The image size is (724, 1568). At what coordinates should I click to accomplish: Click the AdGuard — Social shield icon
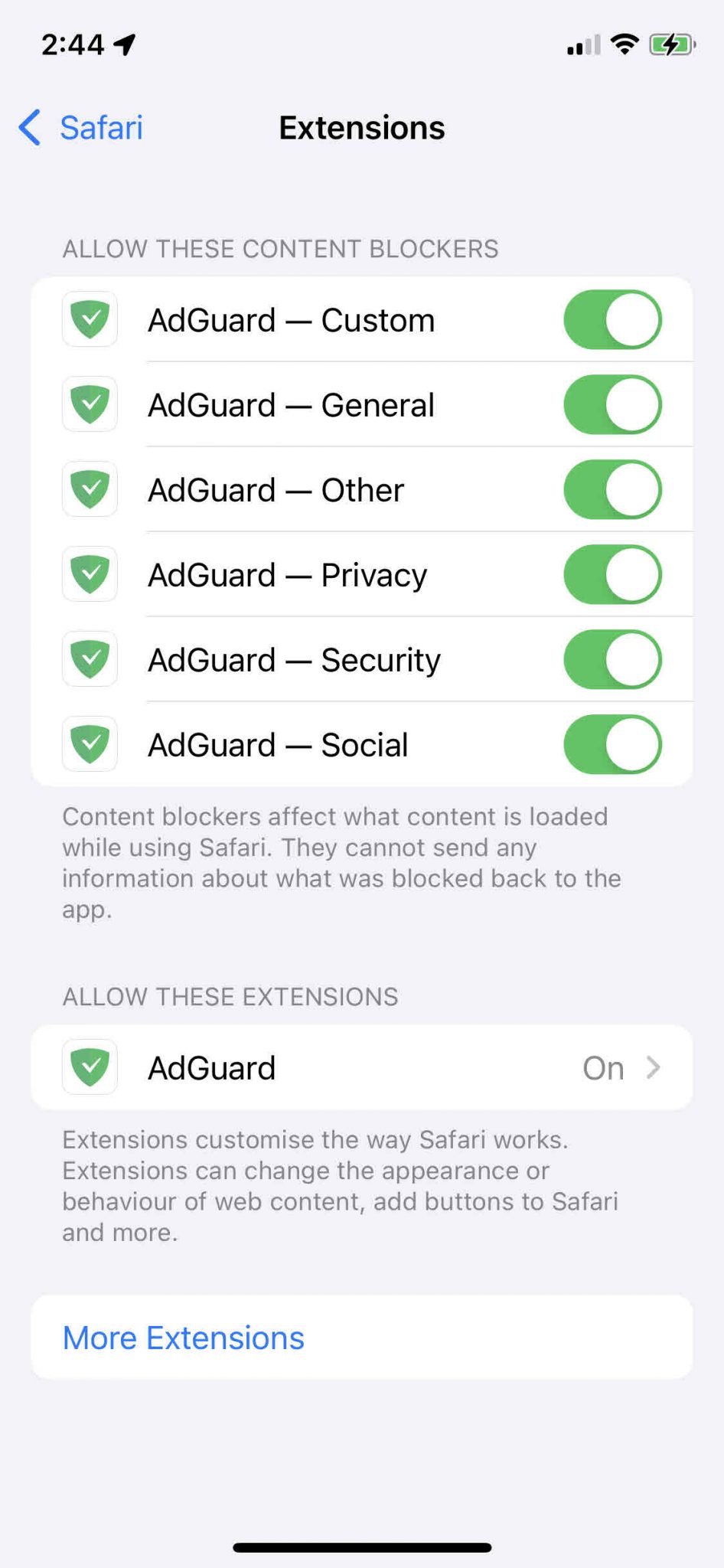coord(90,744)
